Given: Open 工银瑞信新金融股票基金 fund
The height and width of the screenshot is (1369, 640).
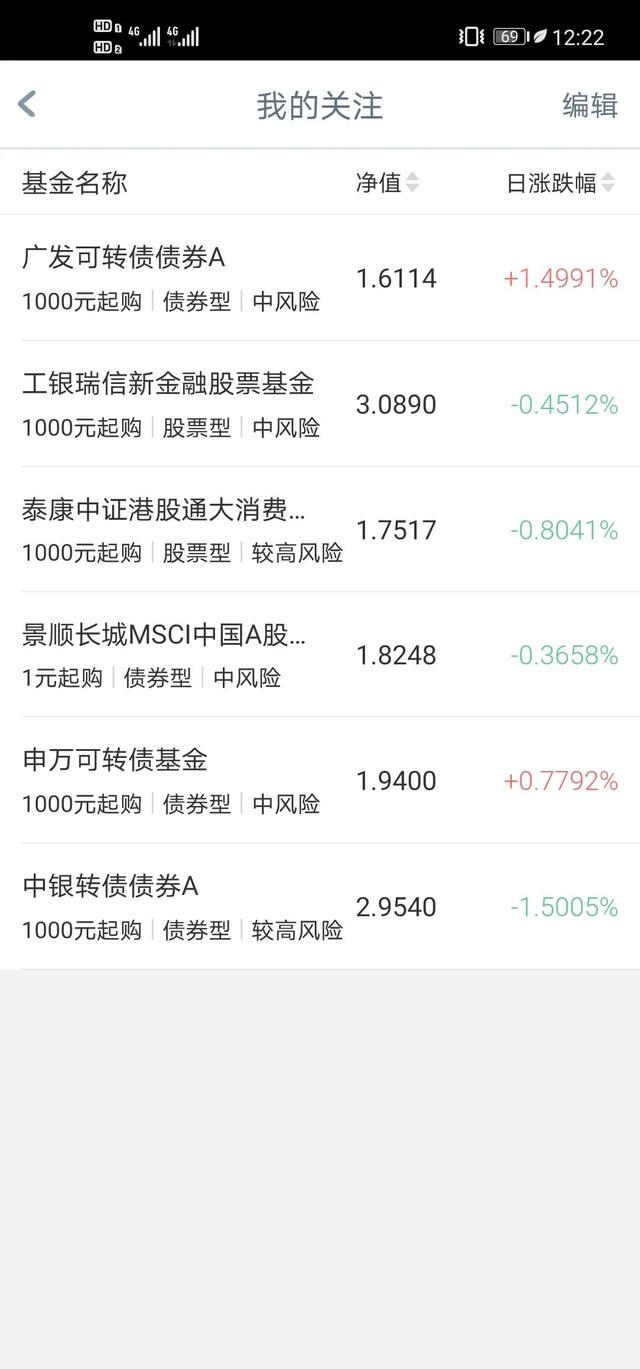Looking at the screenshot, I should [168, 384].
